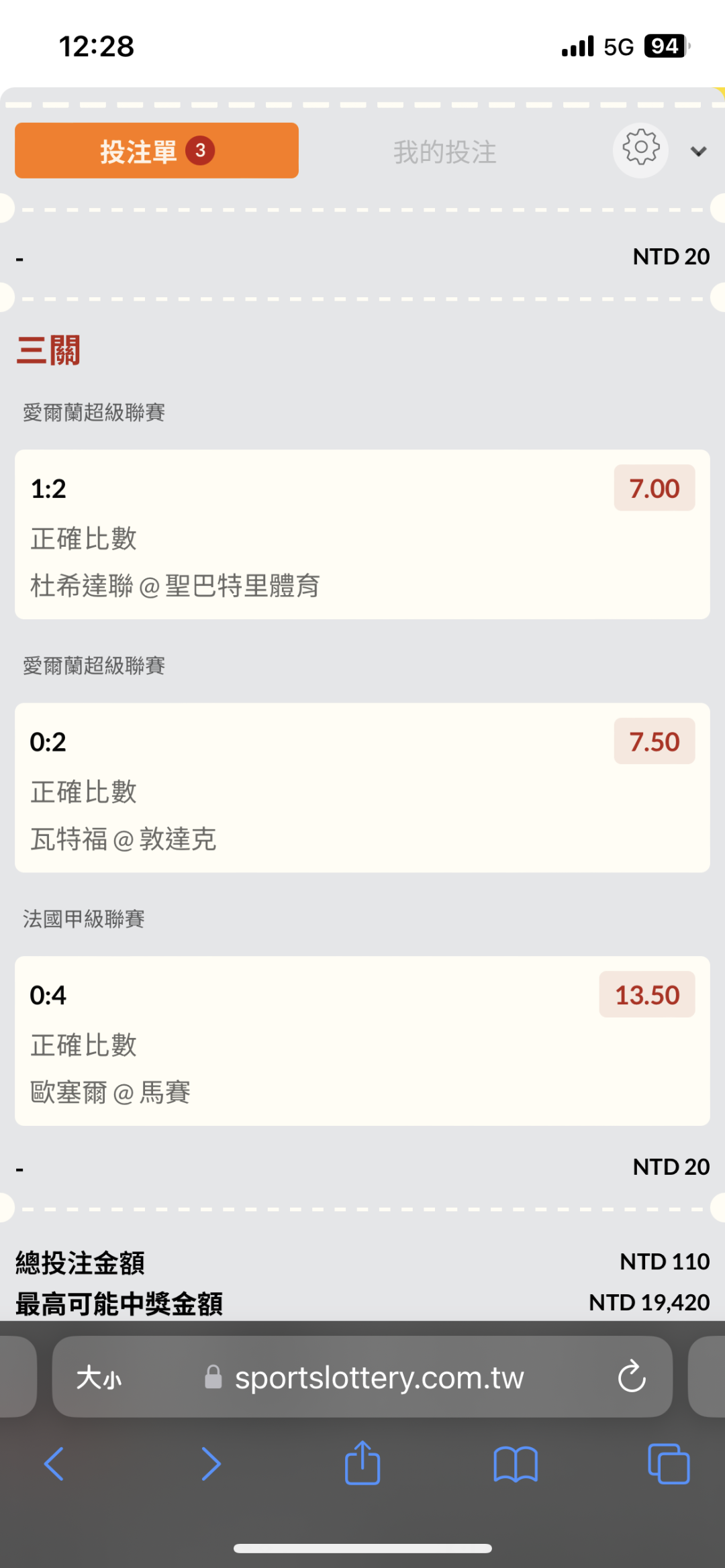Open Safari bookmarks

point(515,1463)
